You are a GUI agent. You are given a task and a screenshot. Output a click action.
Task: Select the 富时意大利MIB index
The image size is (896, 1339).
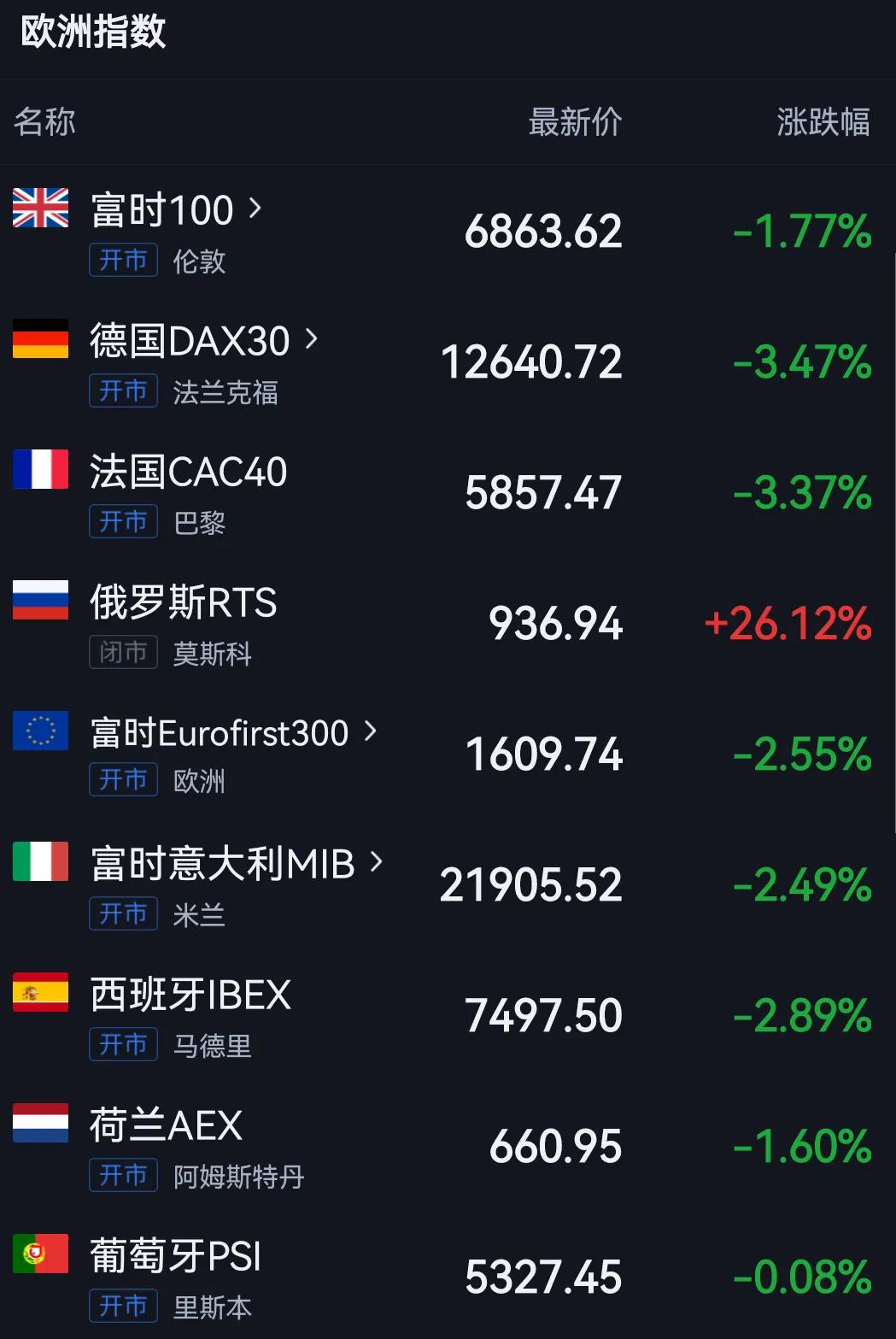[x=222, y=864]
